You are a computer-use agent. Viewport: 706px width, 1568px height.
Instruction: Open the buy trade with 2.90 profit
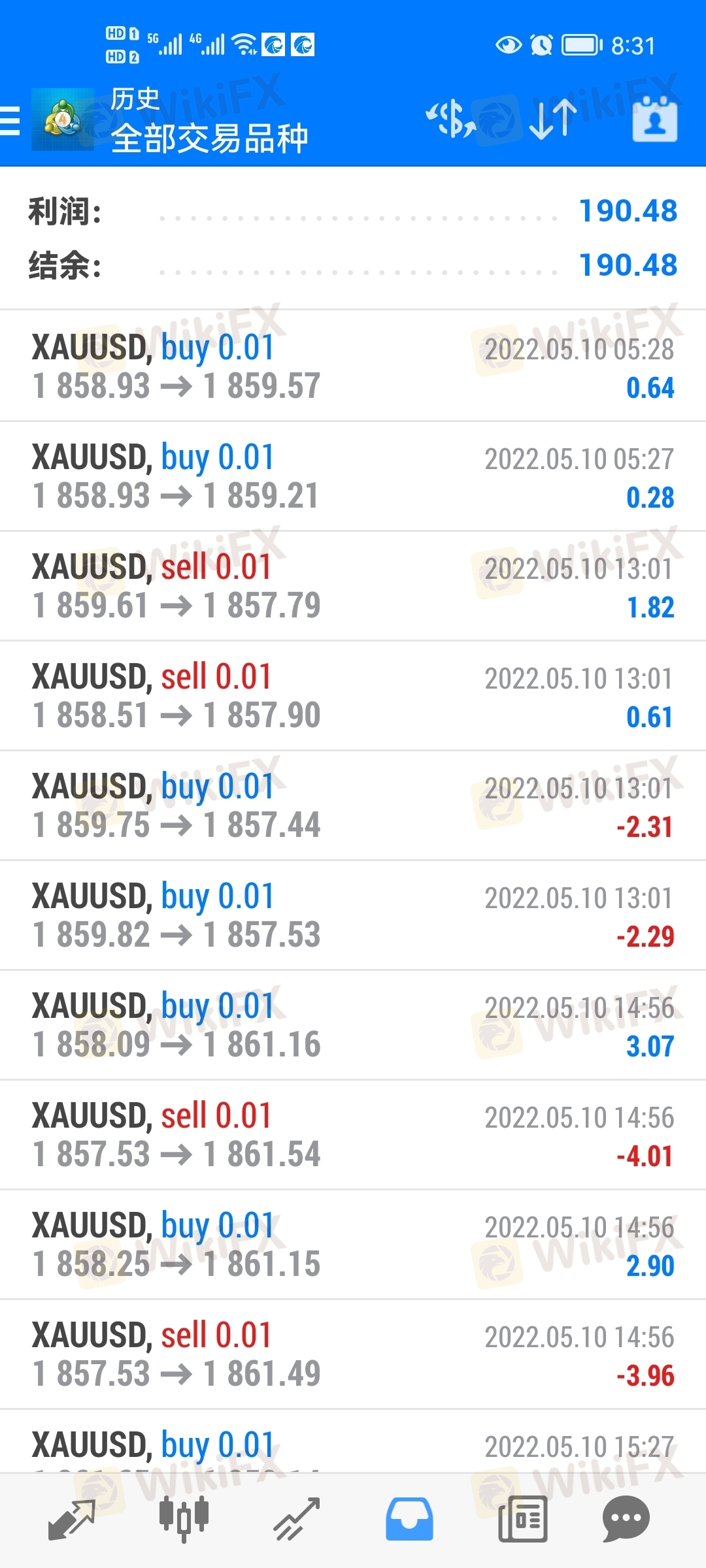(x=353, y=1245)
